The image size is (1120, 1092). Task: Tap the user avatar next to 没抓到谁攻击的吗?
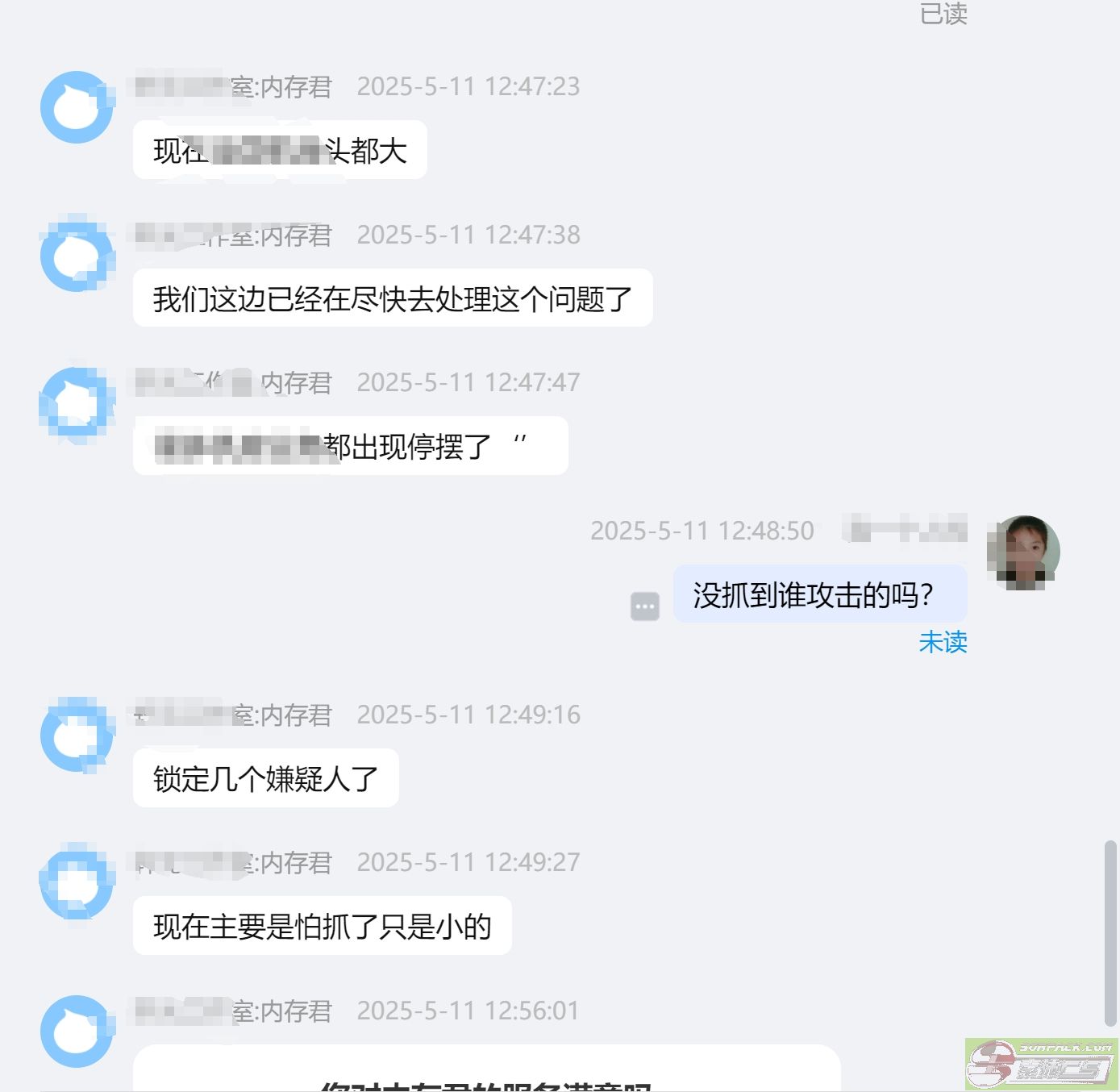click(1022, 552)
